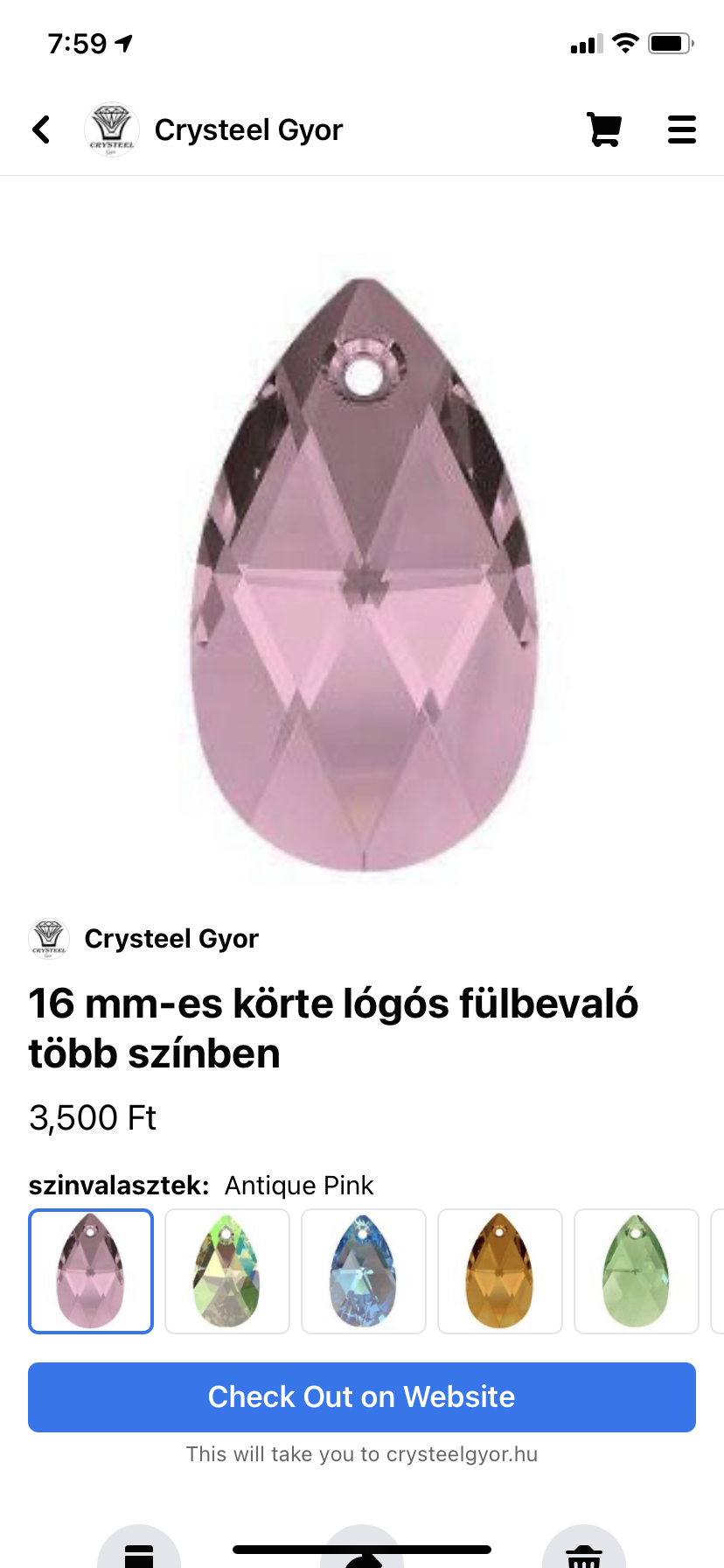Select the light green crystal variant
Screen dimensions: 724x1568
point(637,1270)
